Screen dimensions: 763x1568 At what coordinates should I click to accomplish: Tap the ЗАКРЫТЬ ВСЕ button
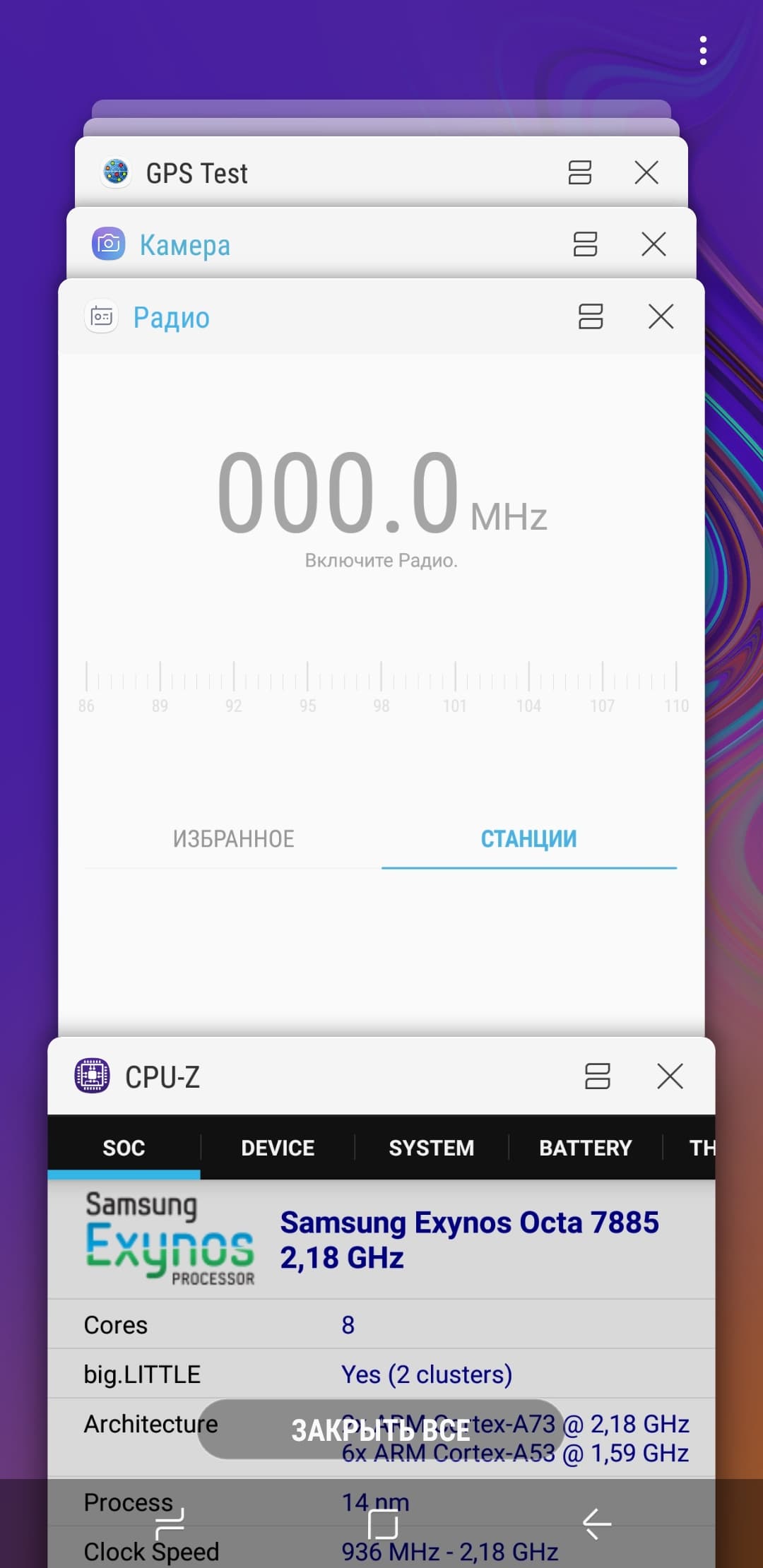(x=380, y=1430)
